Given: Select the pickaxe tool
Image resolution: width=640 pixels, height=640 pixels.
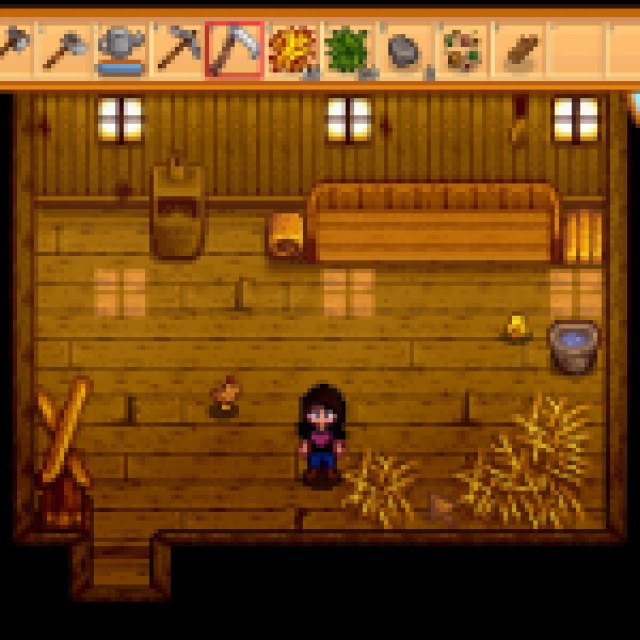Looking at the screenshot, I should 177,49.
